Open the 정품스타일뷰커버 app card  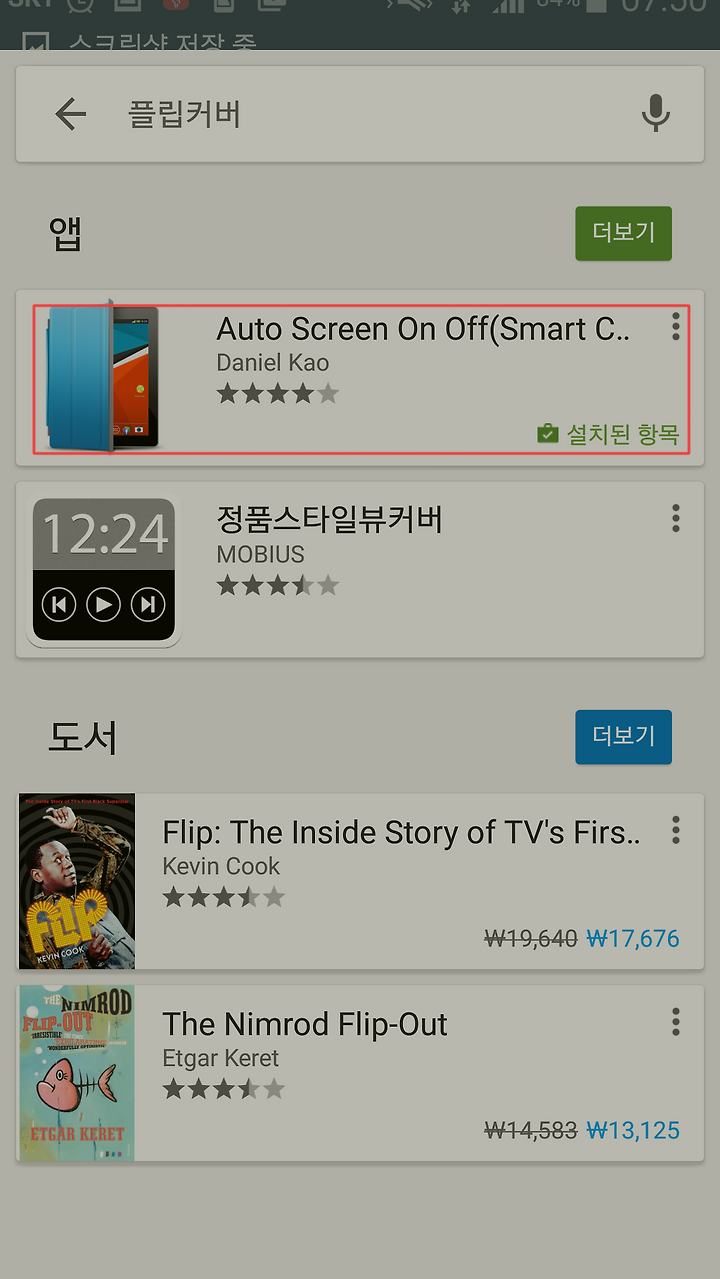click(x=360, y=570)
